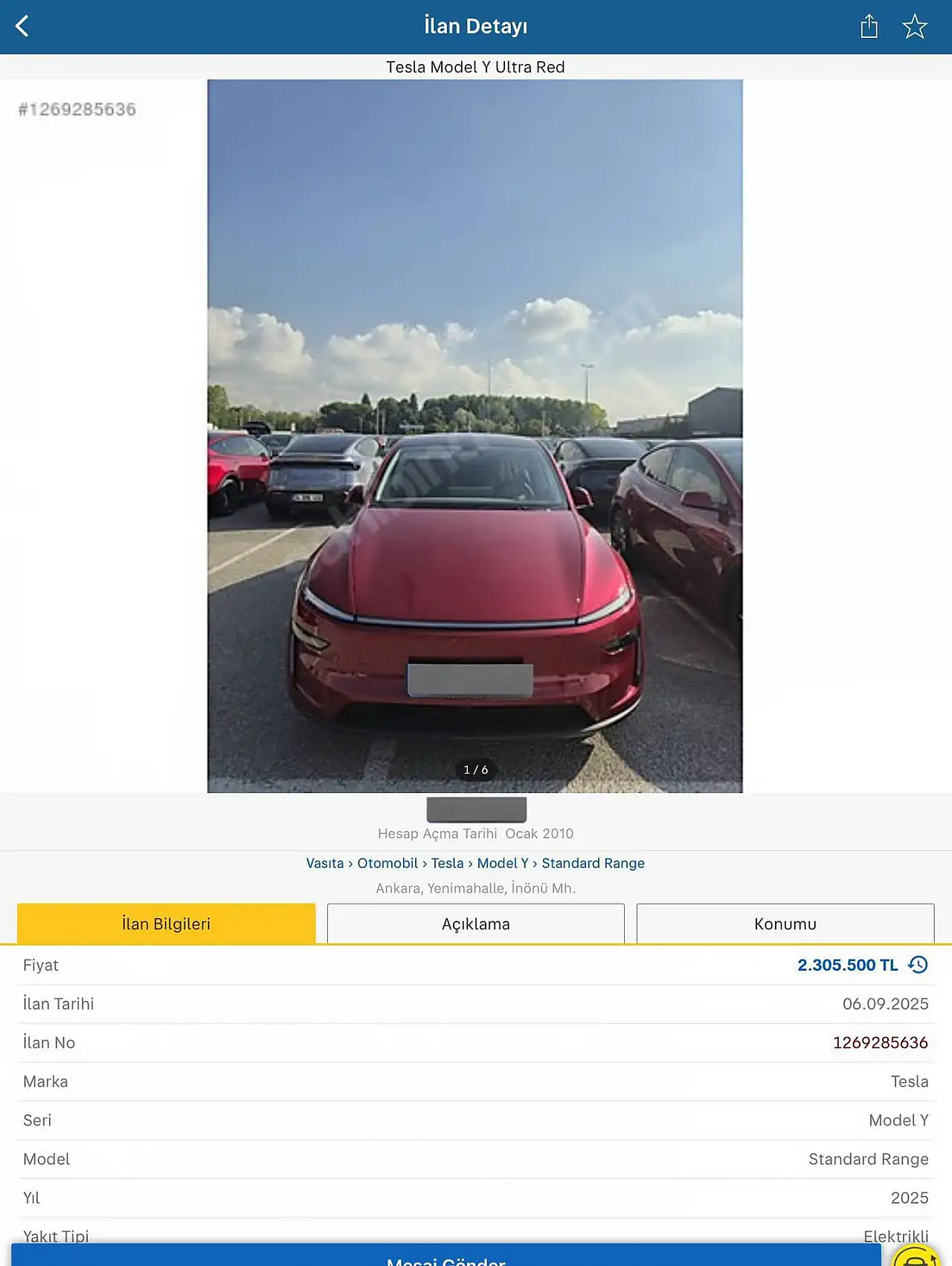View price history icon next to Fiyat
Viewport: 952px width, 1266px height.
point(919,965)
